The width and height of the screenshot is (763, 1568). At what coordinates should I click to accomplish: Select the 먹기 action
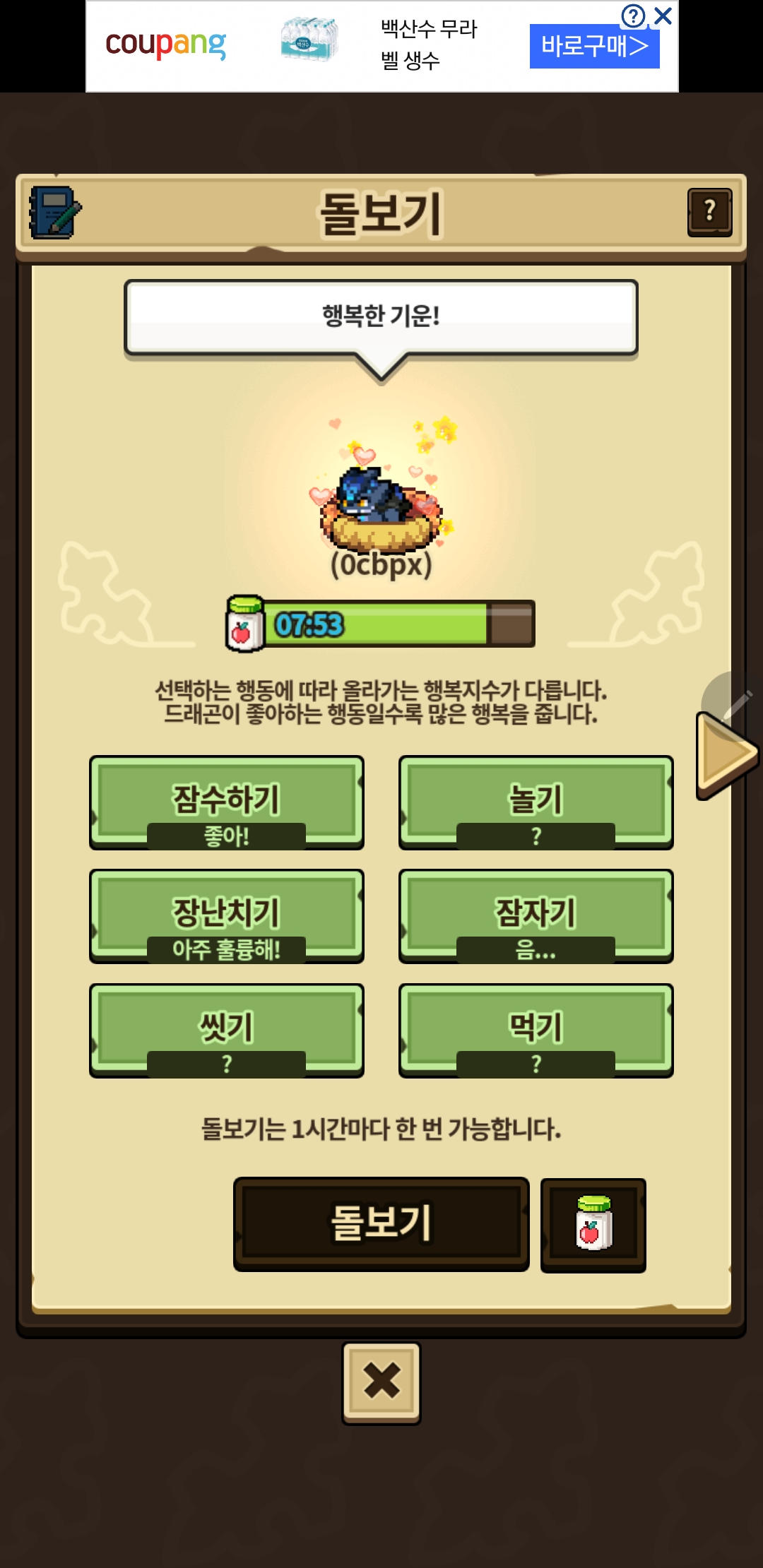(536, 1030)
